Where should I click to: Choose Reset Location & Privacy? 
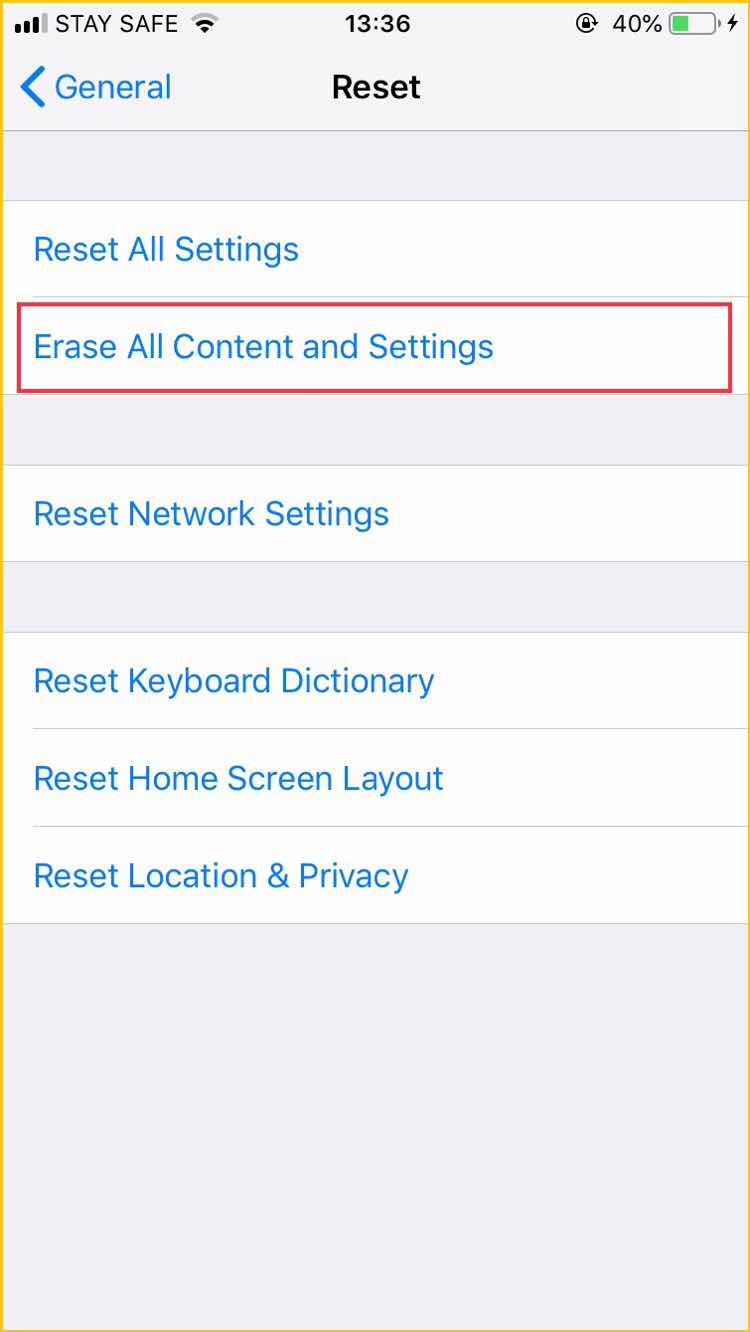[x=375, y=875]
